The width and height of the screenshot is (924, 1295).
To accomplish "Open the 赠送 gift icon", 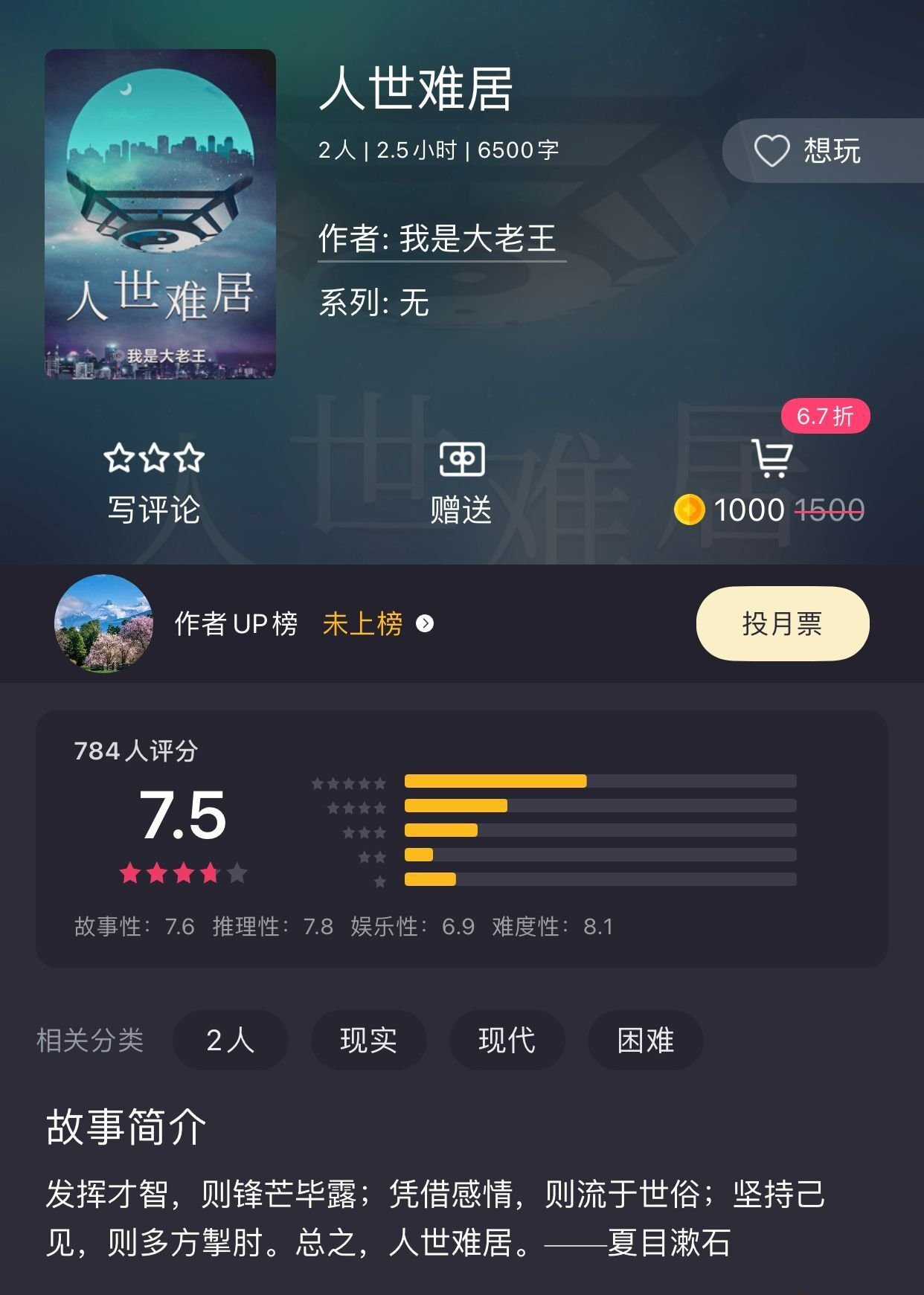I will (x=461, y=459).
